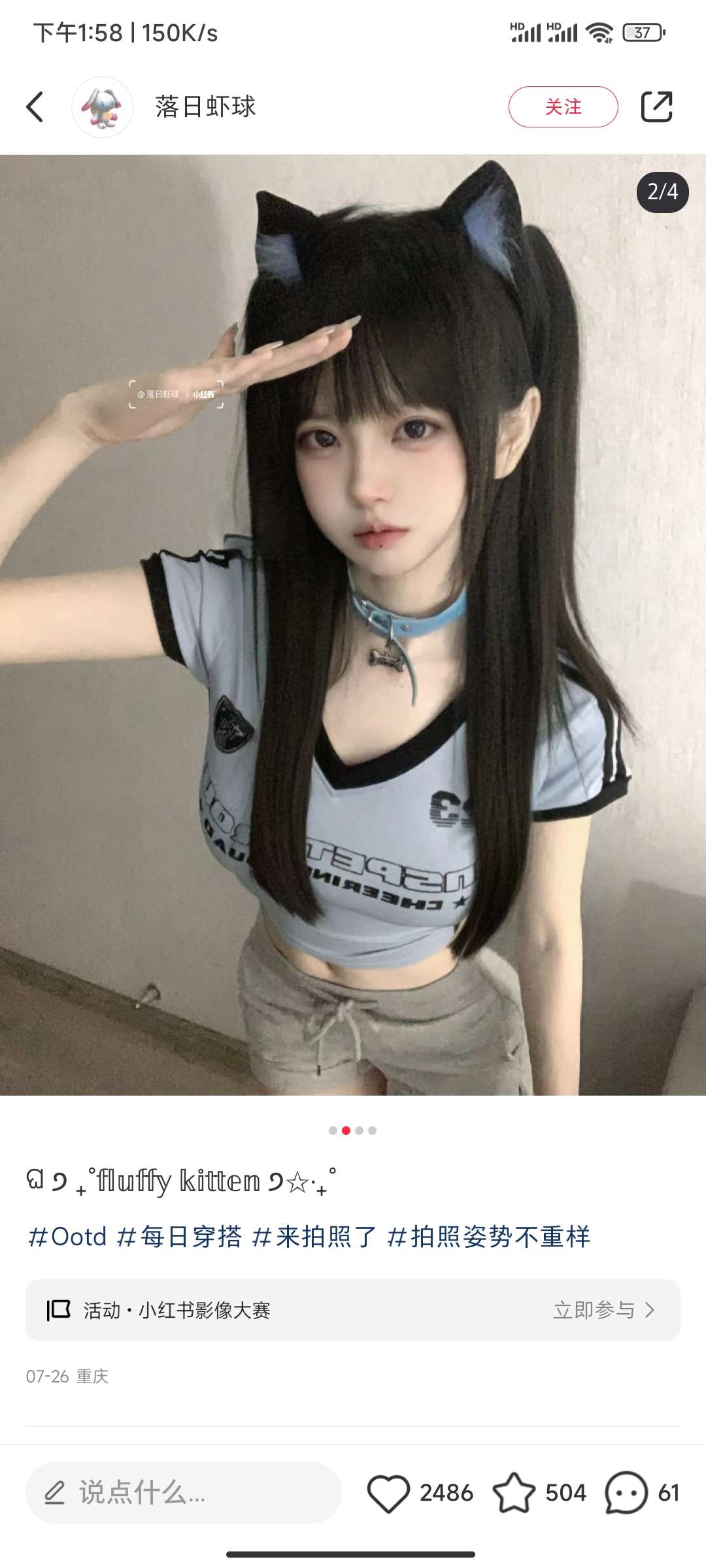This screenshot has width=706, height=1568.
Task: Save the post with the star icon
Action: [514, 1493]
